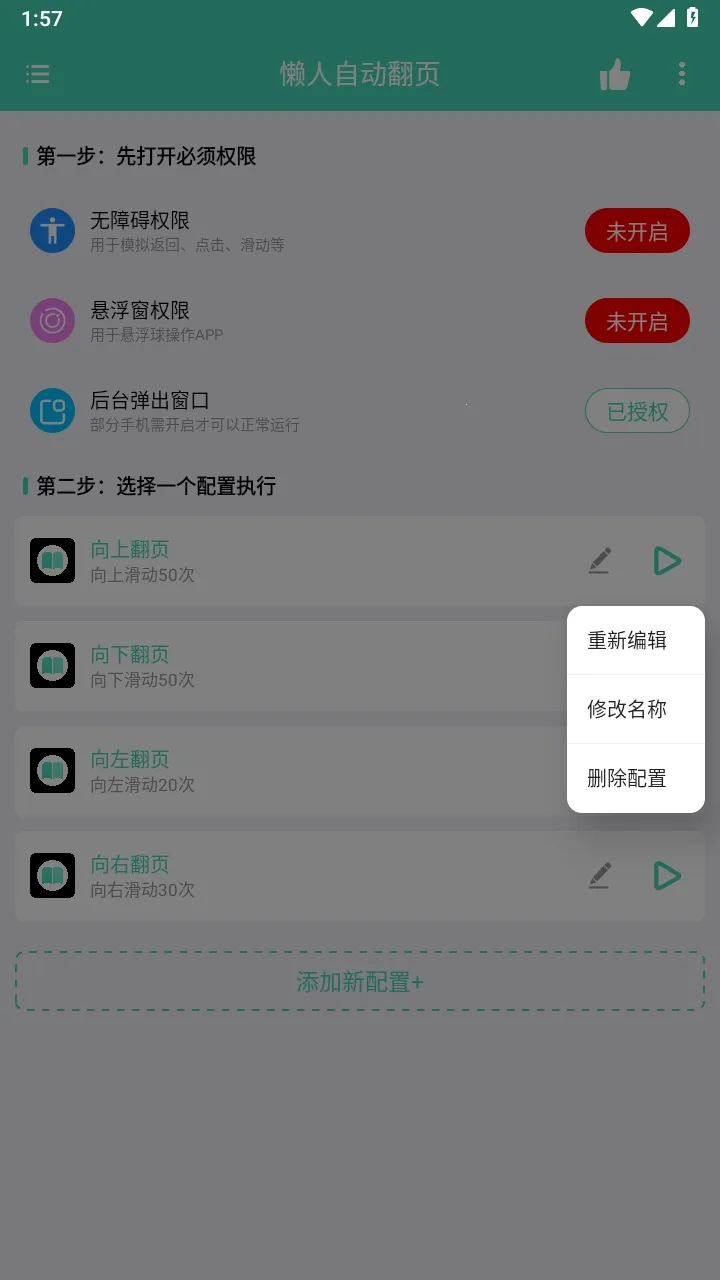Tap the 添加新配置+ button

(x=359, y=982)
